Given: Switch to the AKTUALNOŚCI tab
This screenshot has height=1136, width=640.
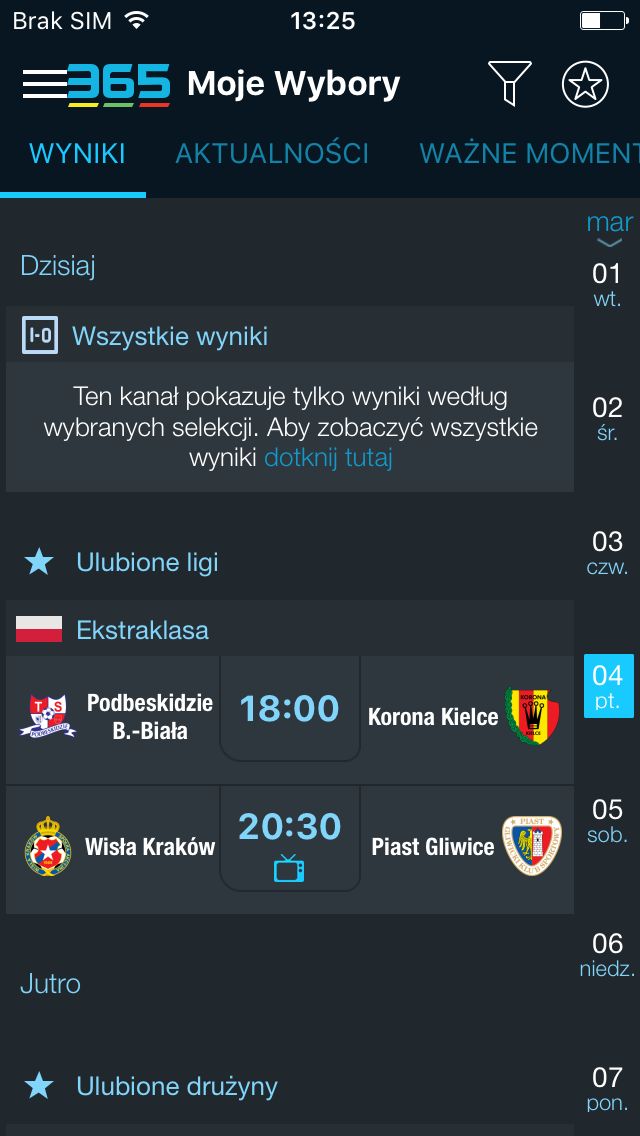Looking at the screenshot, I should point(272,154).
